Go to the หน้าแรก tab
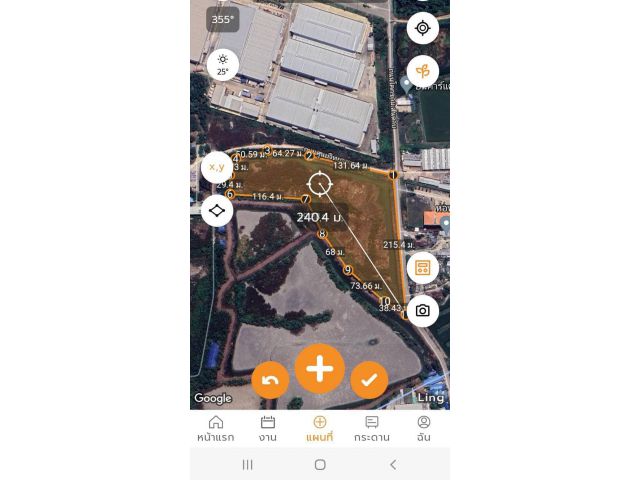 point(216,429)
